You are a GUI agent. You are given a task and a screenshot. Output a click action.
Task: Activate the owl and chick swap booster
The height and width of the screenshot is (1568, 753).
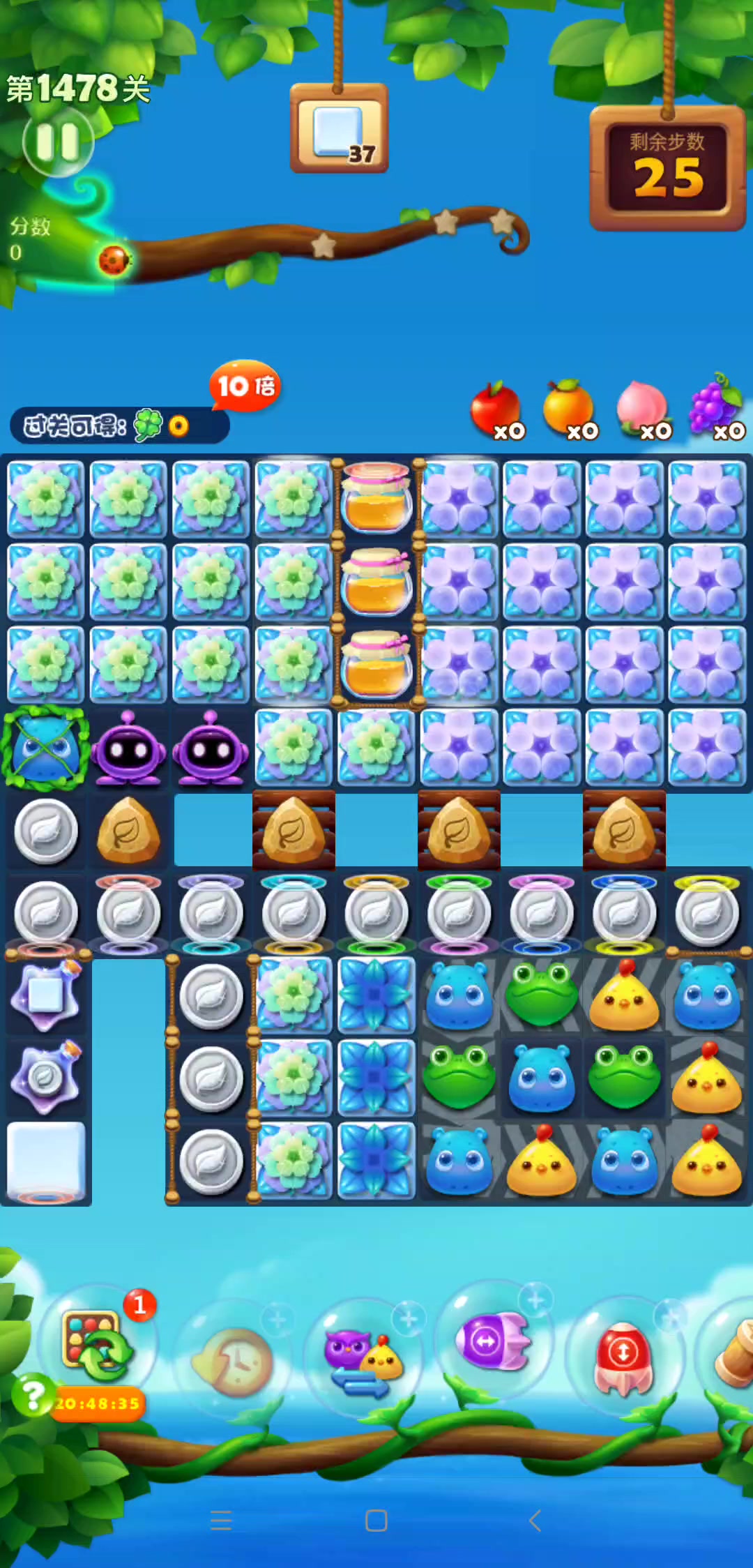[363, 1361]
